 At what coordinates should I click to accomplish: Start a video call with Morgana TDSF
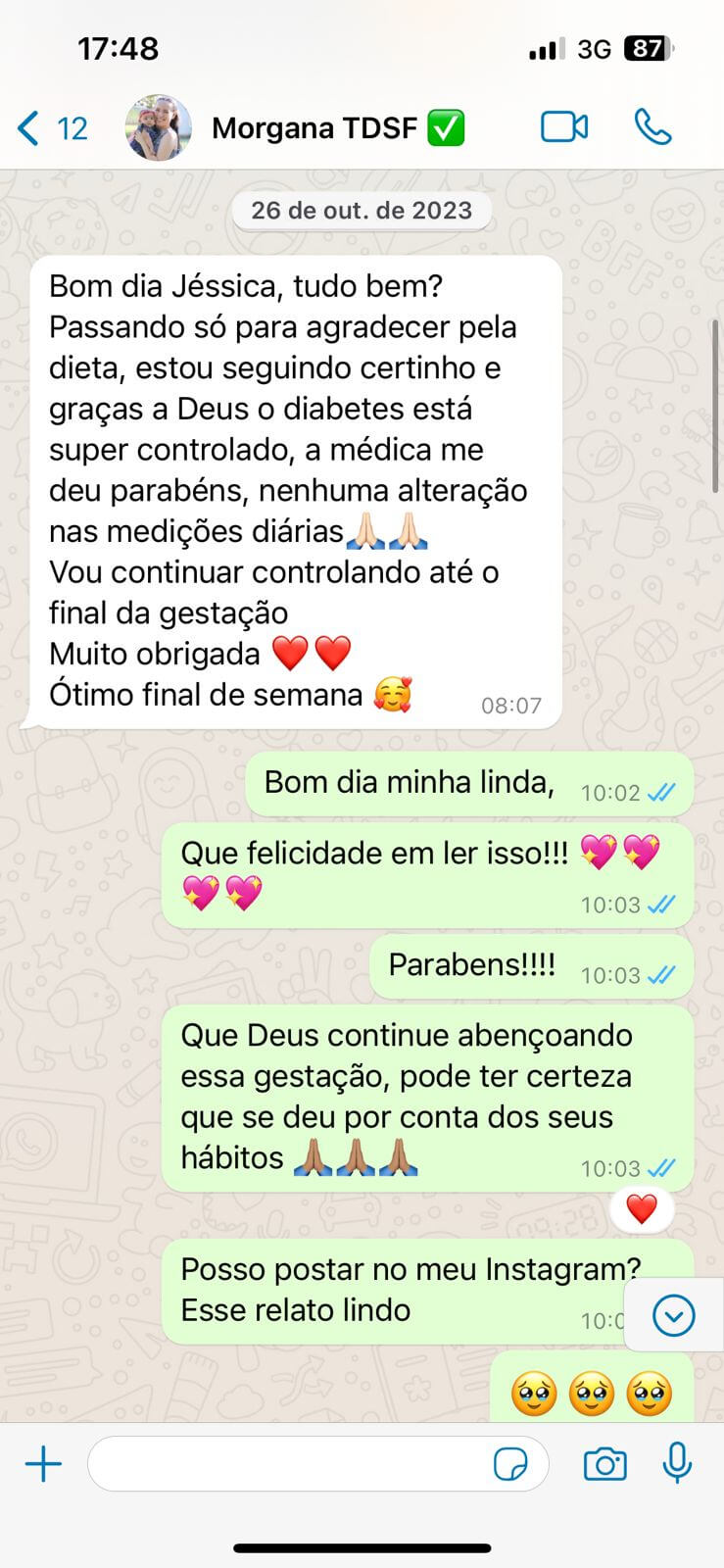click(563, 126)
